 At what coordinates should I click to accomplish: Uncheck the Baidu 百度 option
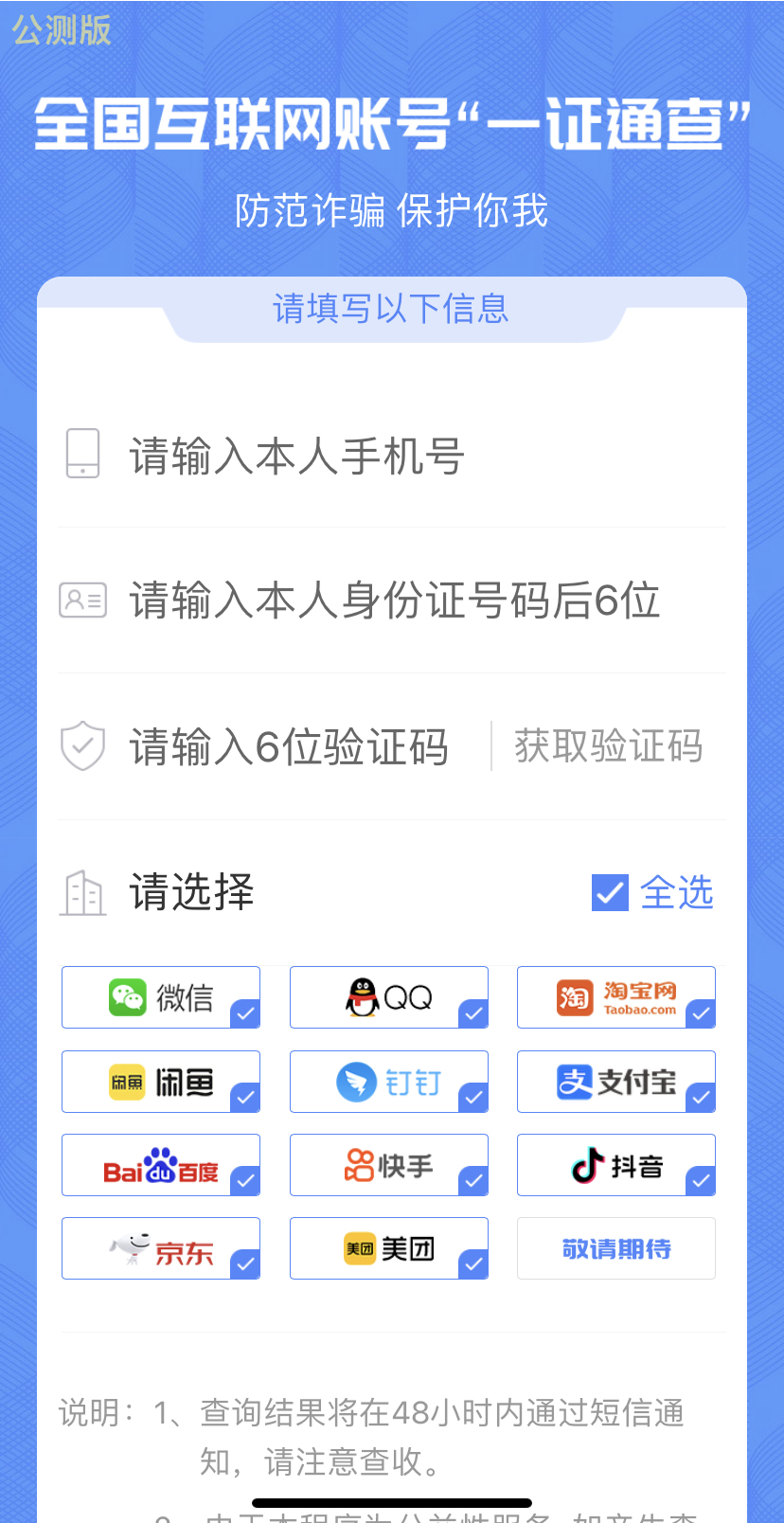(161, 1165)
